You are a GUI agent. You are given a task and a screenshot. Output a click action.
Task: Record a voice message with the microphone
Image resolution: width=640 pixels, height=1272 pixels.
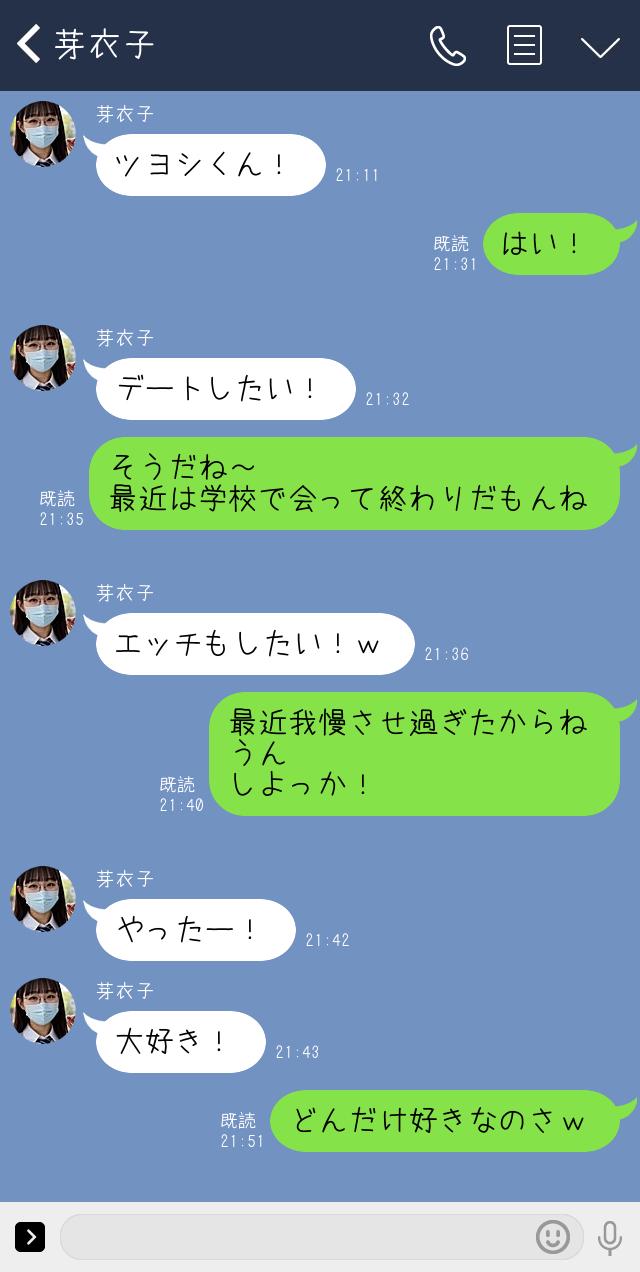coord(609,1237)
